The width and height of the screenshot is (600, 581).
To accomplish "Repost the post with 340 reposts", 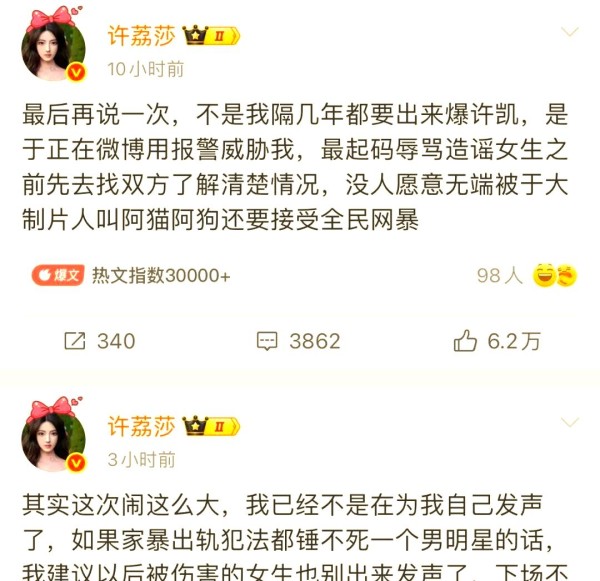I will pos(99,341).
